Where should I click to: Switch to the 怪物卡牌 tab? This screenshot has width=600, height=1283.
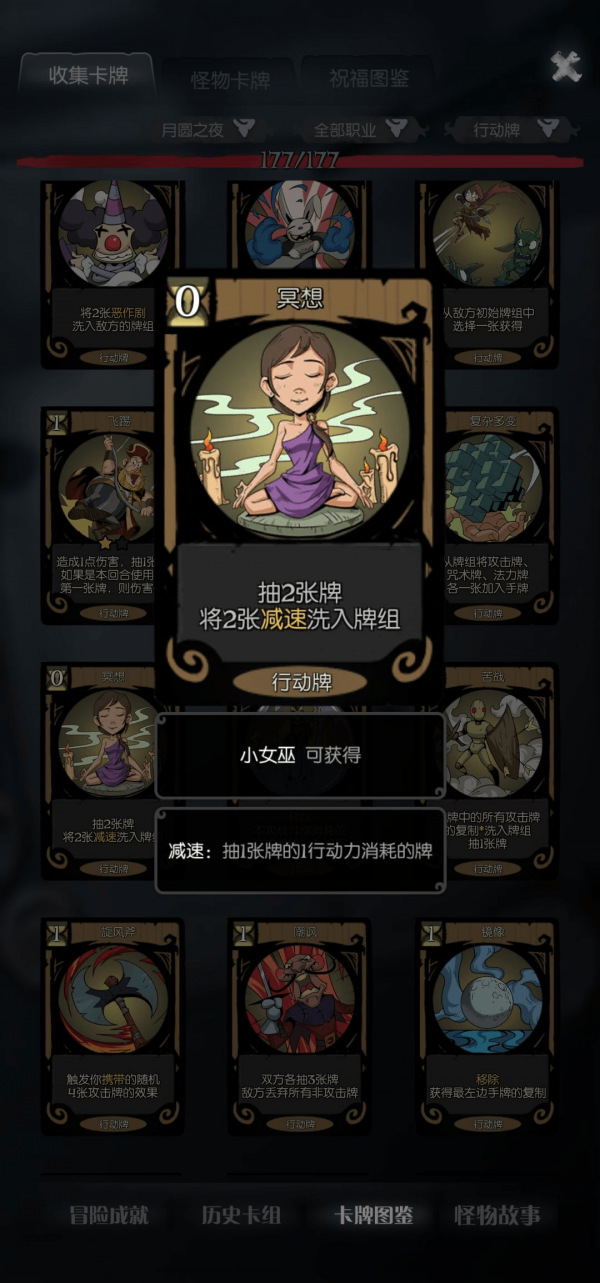(x=229, y=80)
